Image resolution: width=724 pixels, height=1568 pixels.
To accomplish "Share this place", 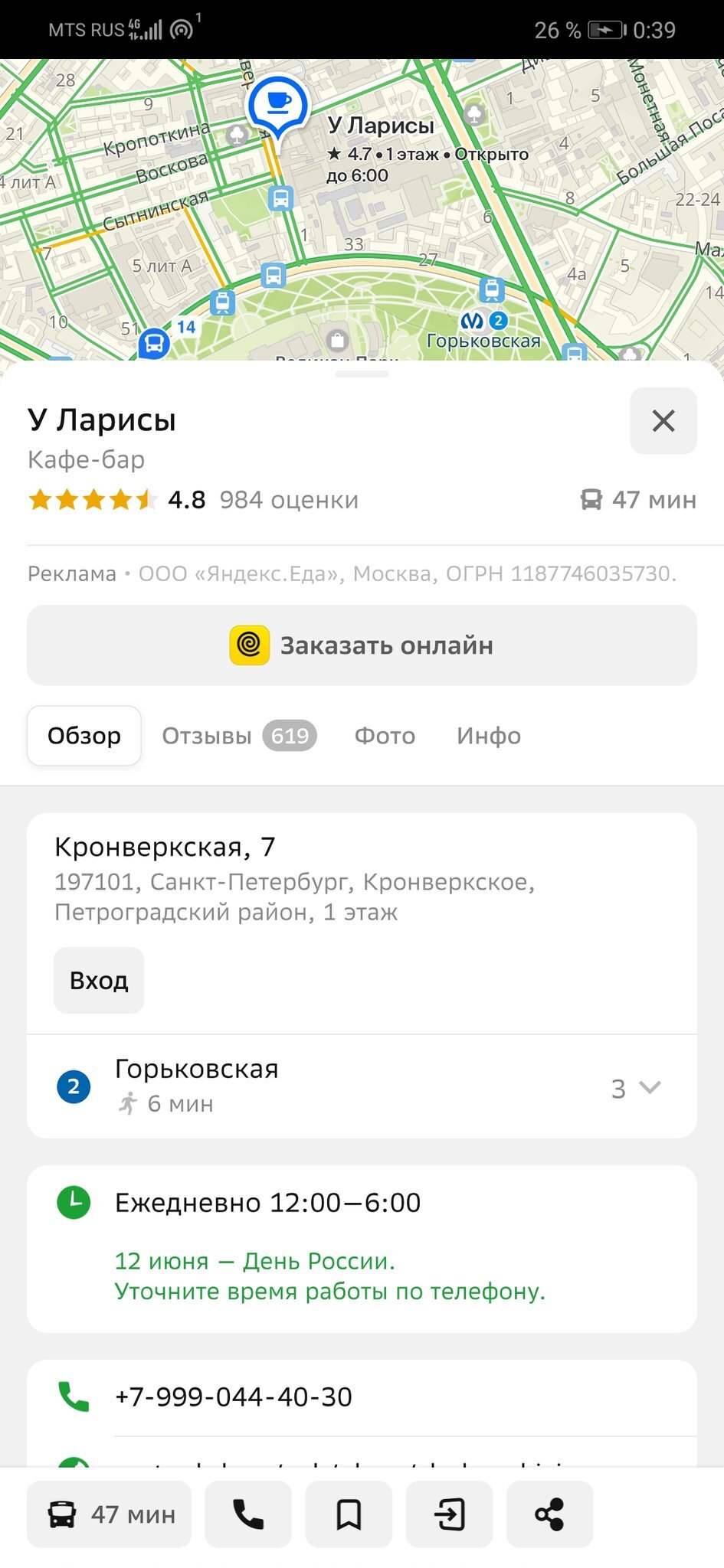I will click(549, 1514).
